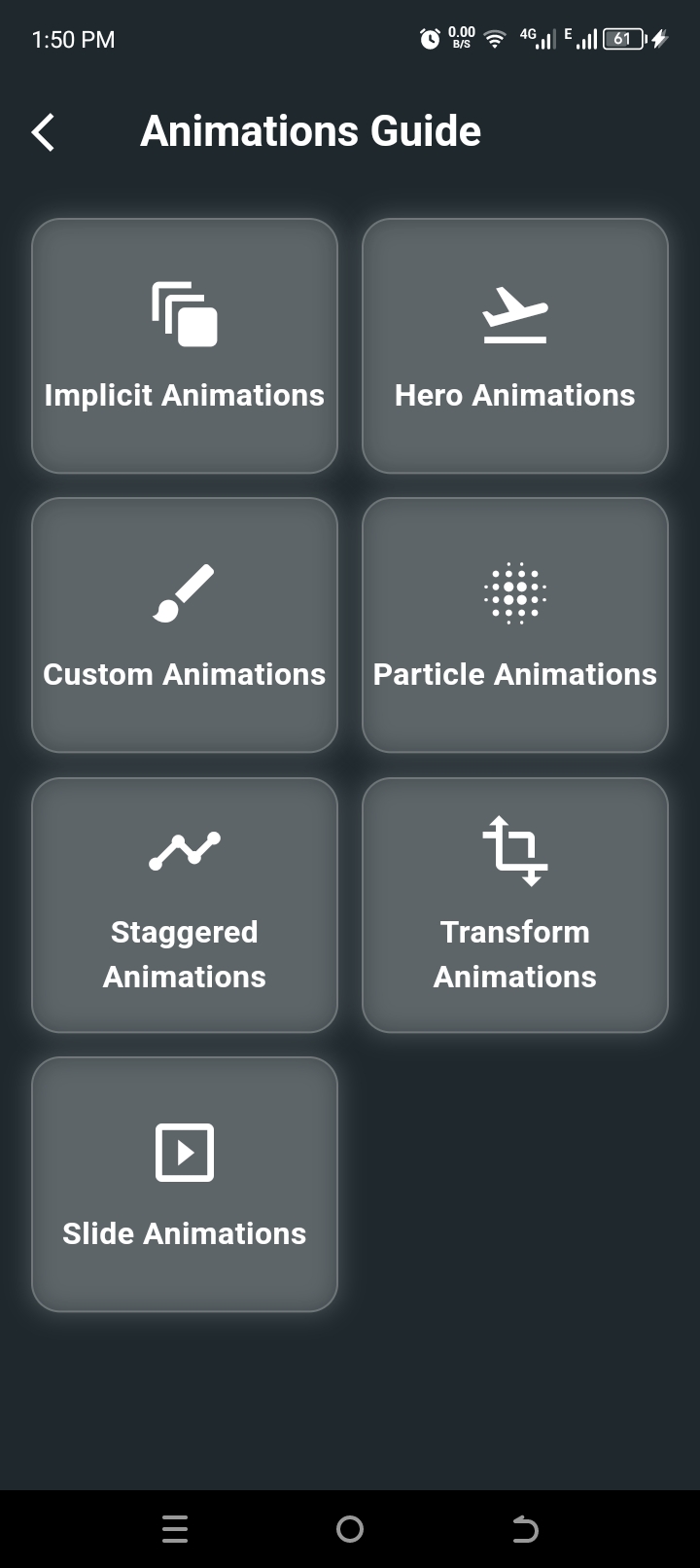The width and height of the screenshot is (700, 1568).
Task: Open Slide Animations guide
Action: tap(185, 1184)
